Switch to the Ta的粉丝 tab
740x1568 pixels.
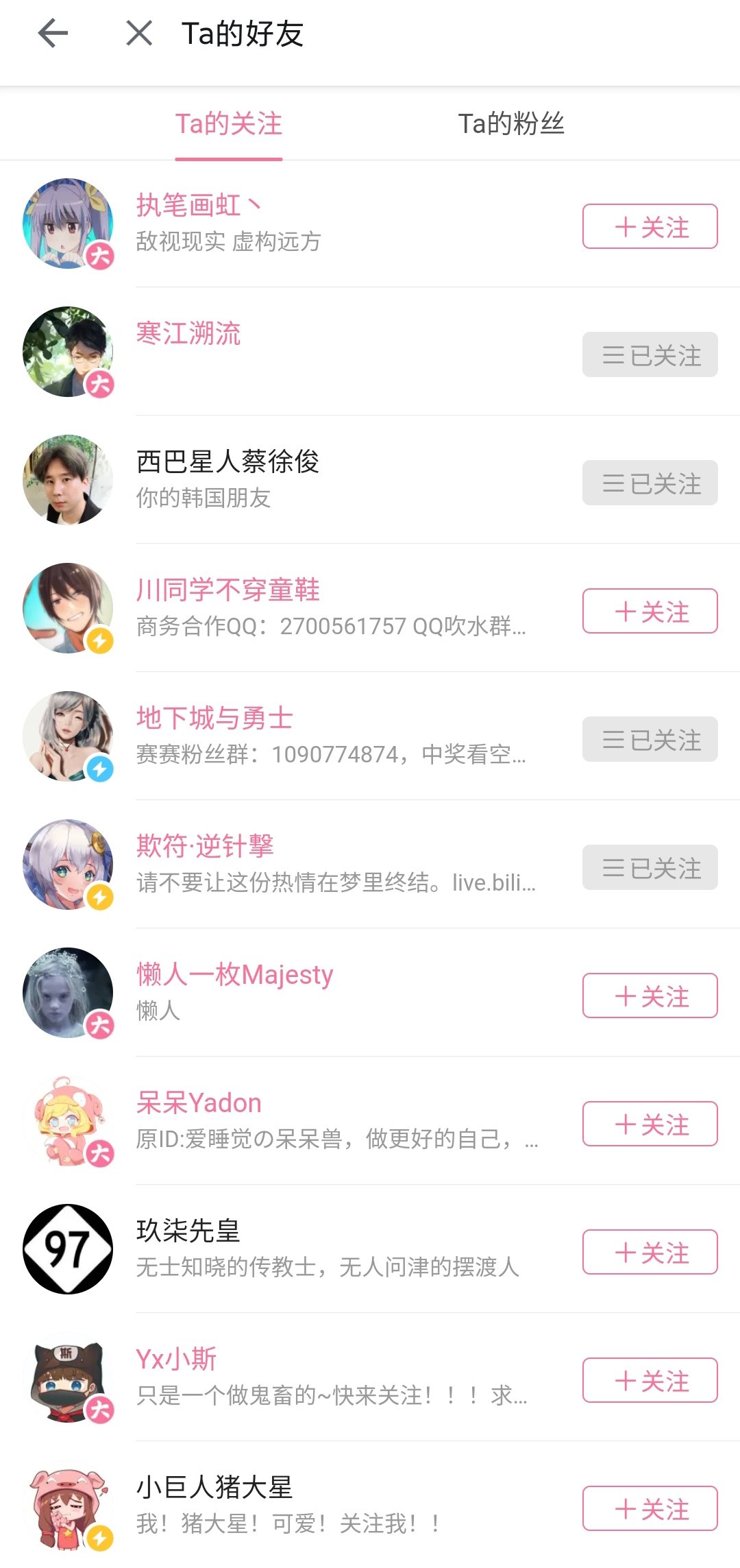(x=511, y=124)
